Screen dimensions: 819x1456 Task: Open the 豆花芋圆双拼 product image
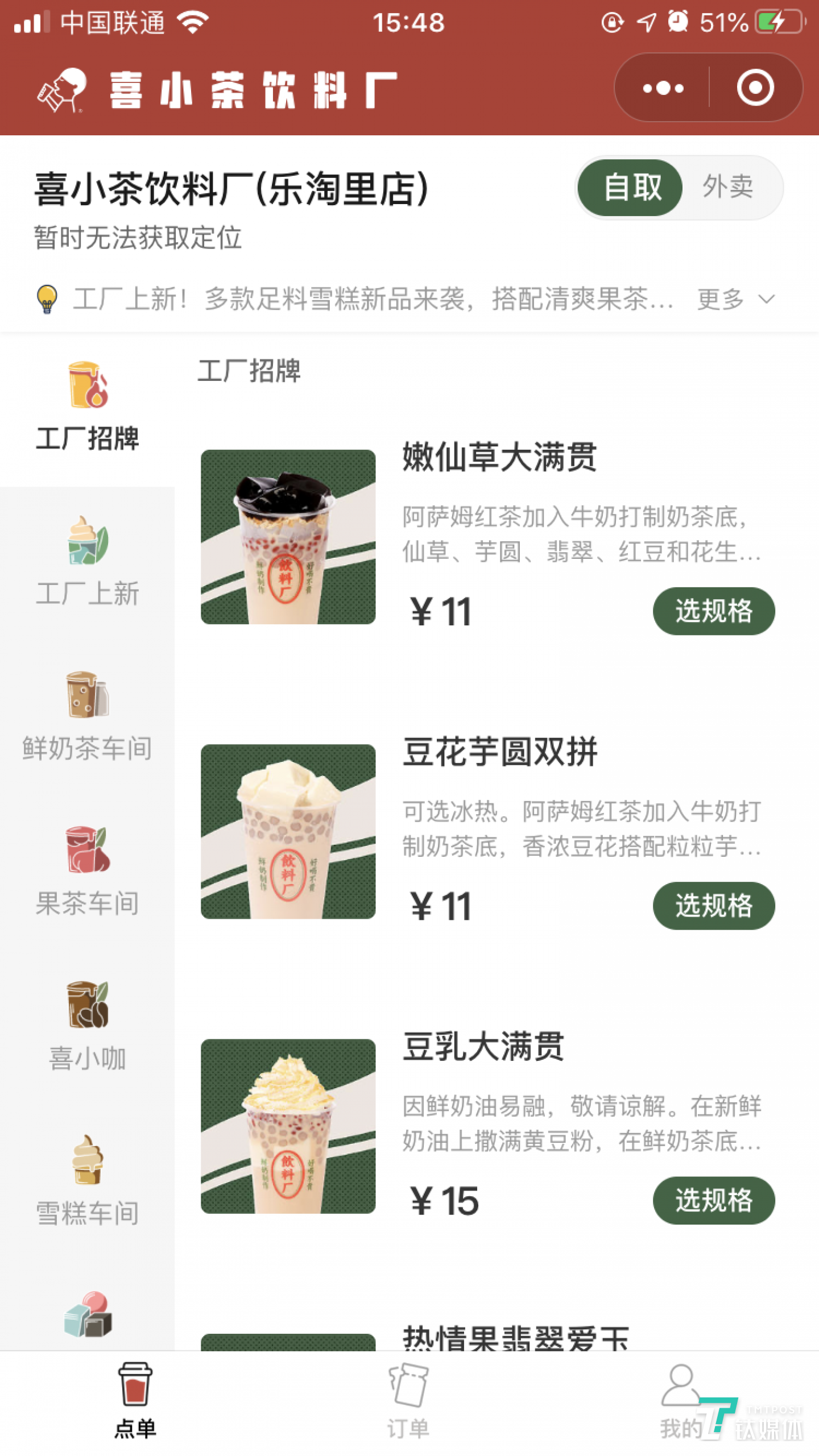[x=288, y=831]
